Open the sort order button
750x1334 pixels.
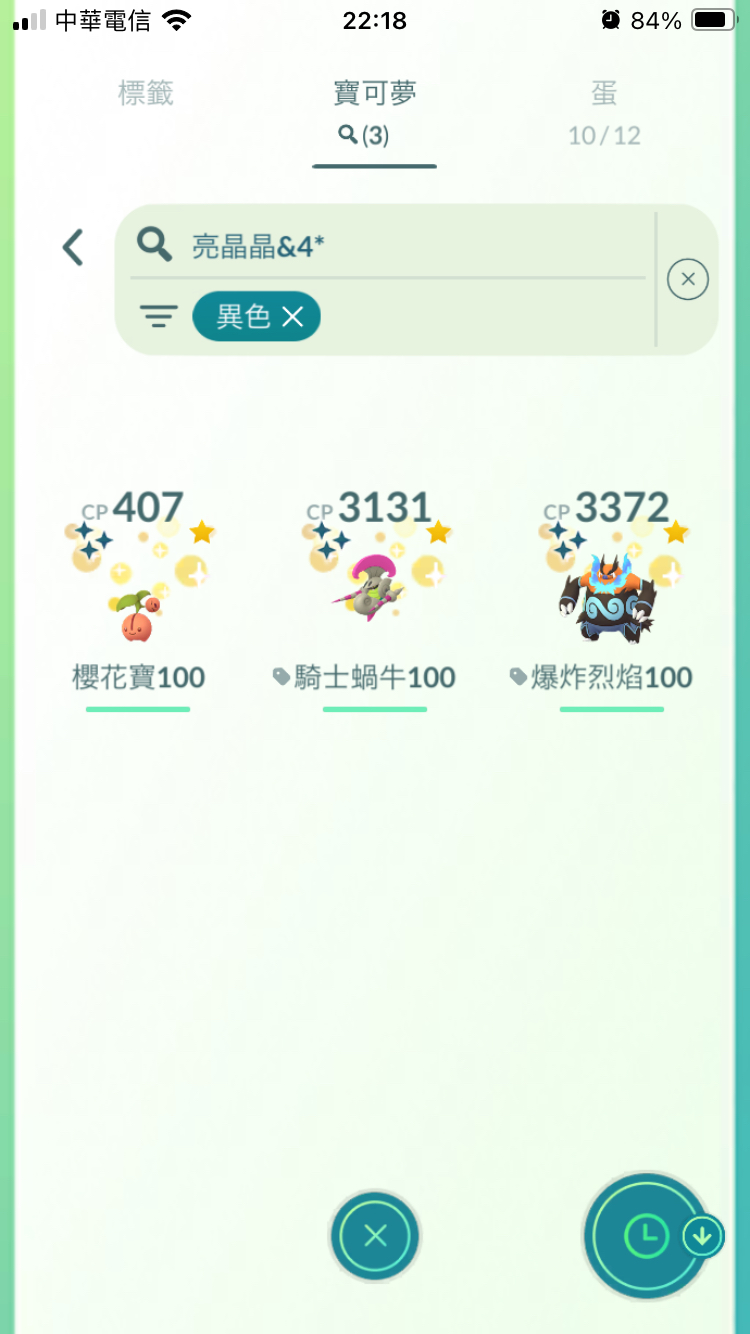point(648,1236)
